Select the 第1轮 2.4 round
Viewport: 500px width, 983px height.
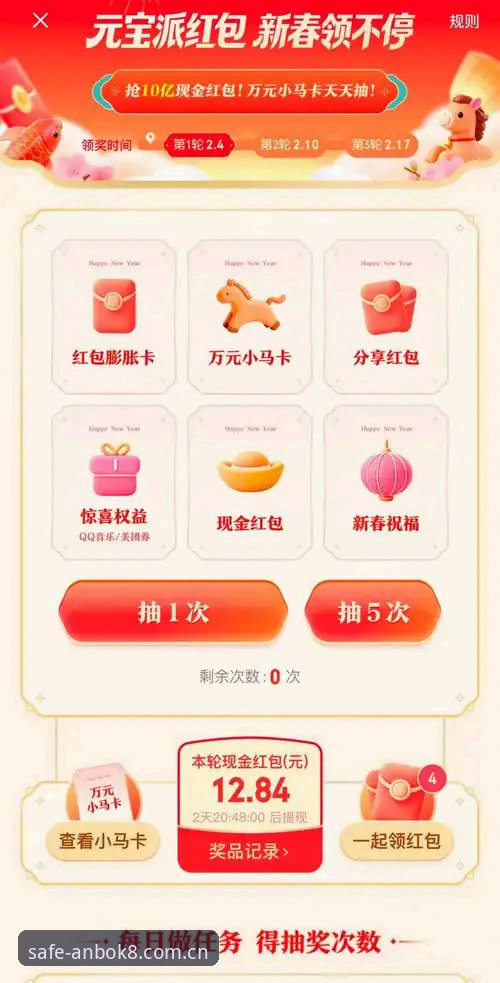click(x=199, y=145)
